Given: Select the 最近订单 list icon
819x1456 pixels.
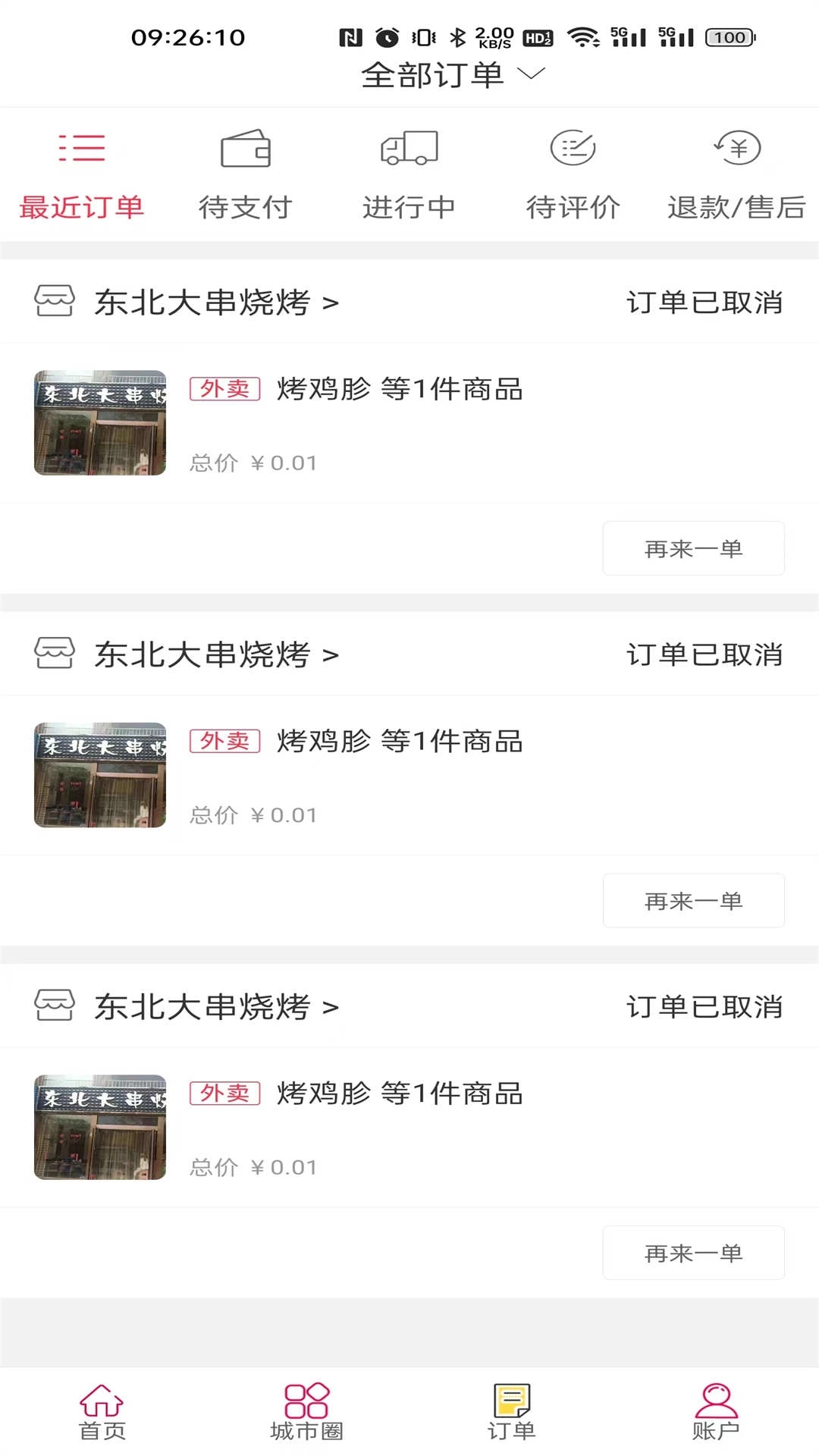Looking at the screenshot, I should coord(81,149).
